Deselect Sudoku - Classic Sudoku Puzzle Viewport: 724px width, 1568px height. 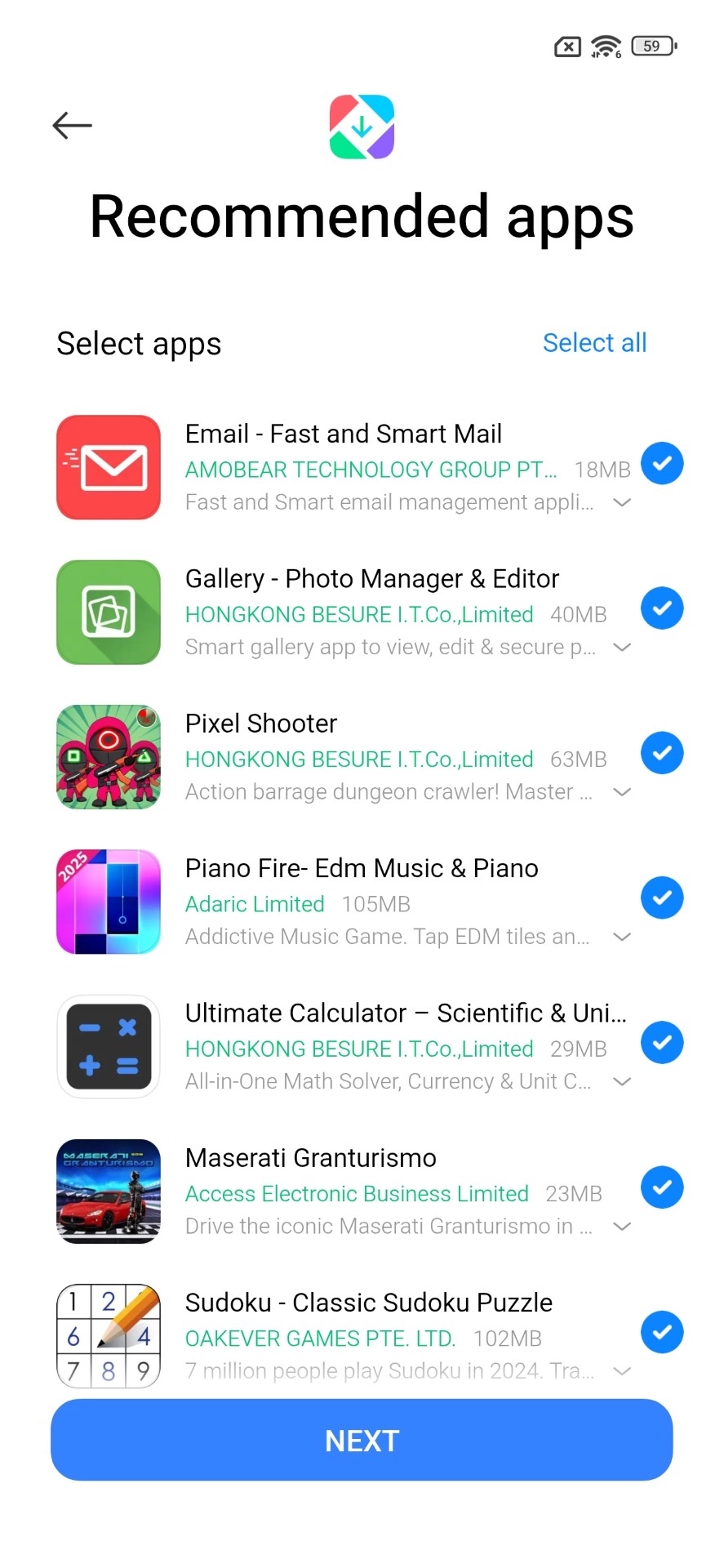pyautogui.click(x=661, y=1332)
